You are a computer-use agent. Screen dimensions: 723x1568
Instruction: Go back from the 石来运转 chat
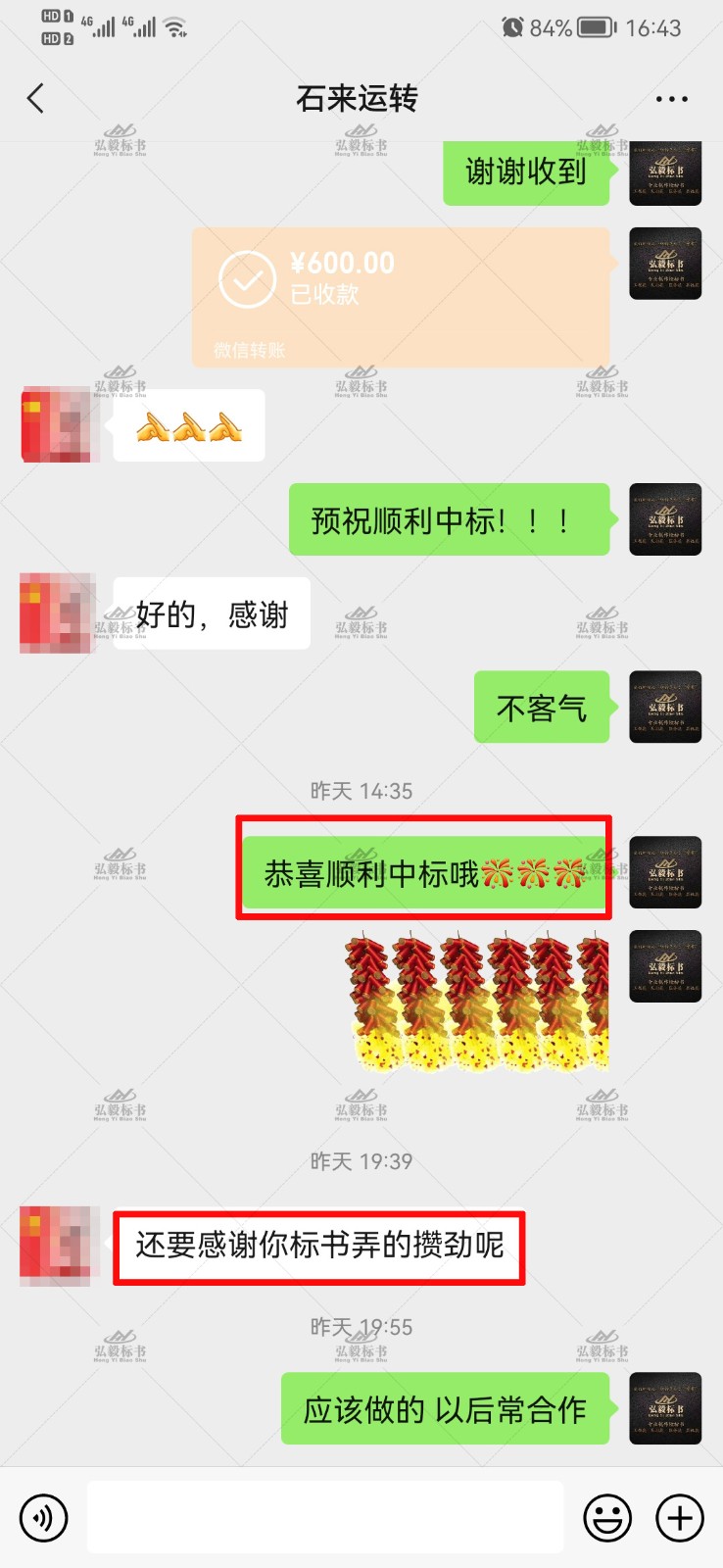(x=36, y=98)
